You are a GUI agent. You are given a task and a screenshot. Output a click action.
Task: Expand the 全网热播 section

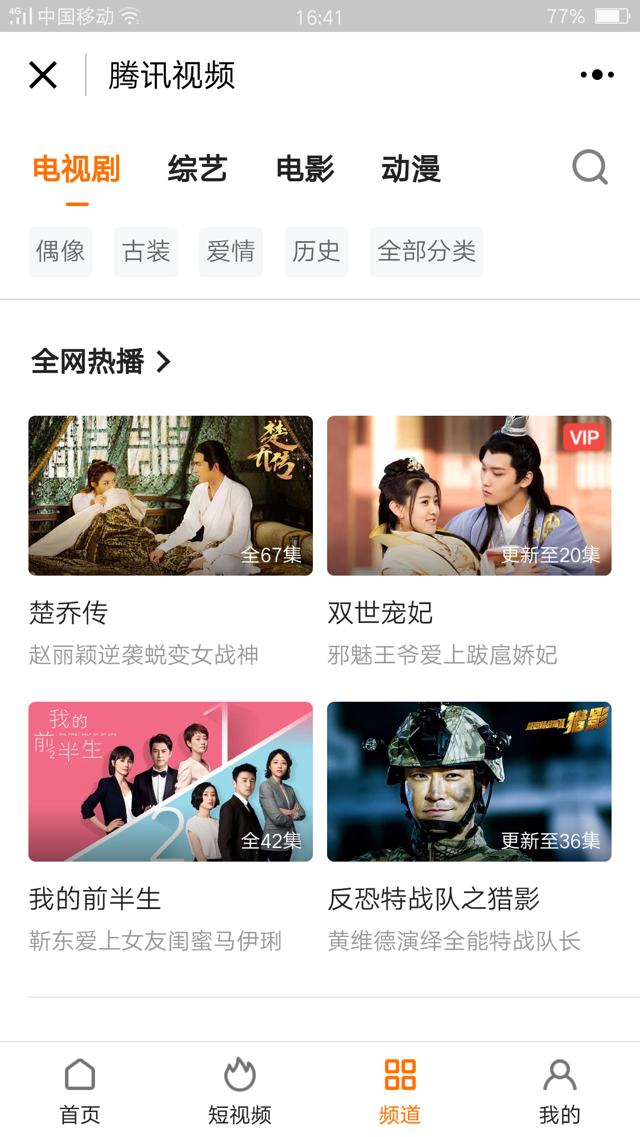tap(101, 361)
